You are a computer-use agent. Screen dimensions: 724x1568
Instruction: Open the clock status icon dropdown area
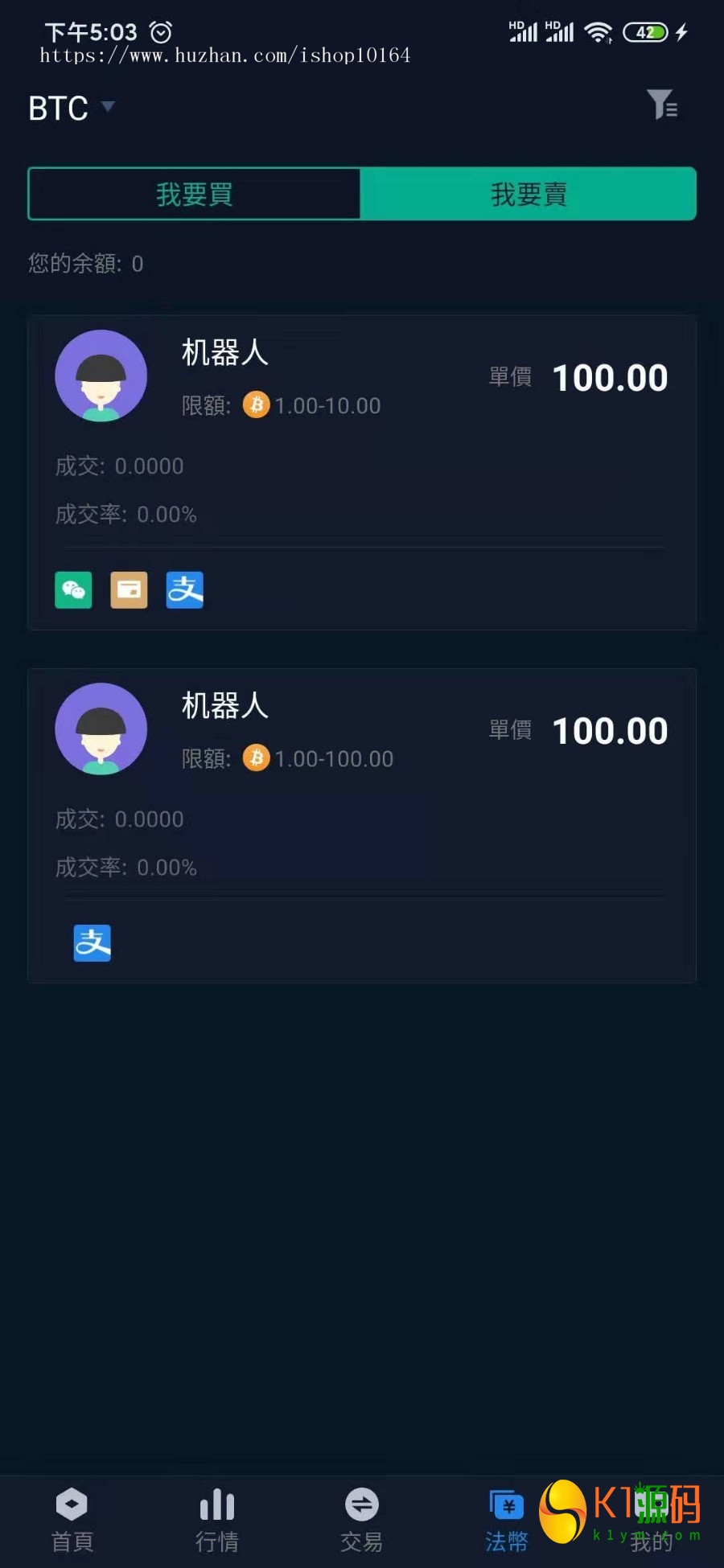160,31
